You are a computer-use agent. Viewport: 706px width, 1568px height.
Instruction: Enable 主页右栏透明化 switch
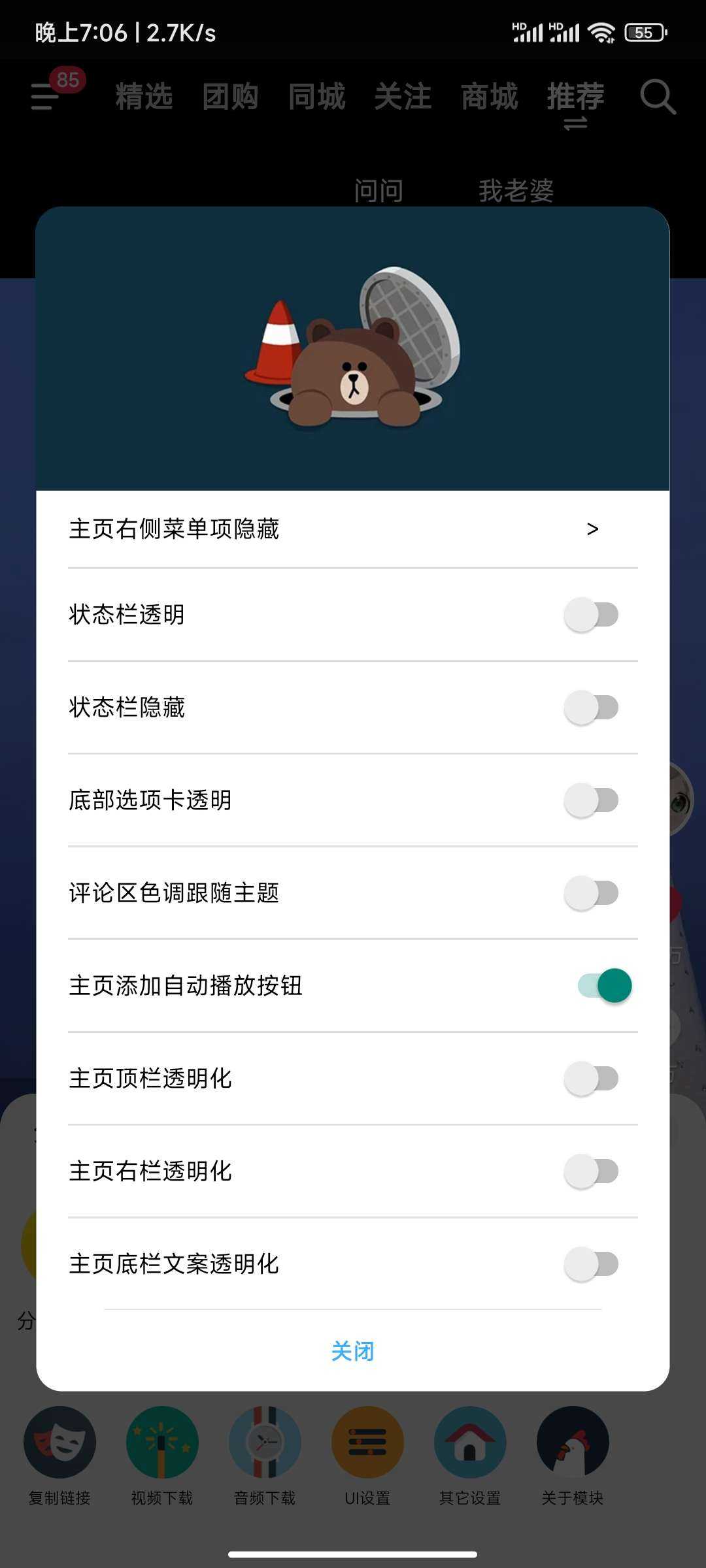tap(592, 1171)
